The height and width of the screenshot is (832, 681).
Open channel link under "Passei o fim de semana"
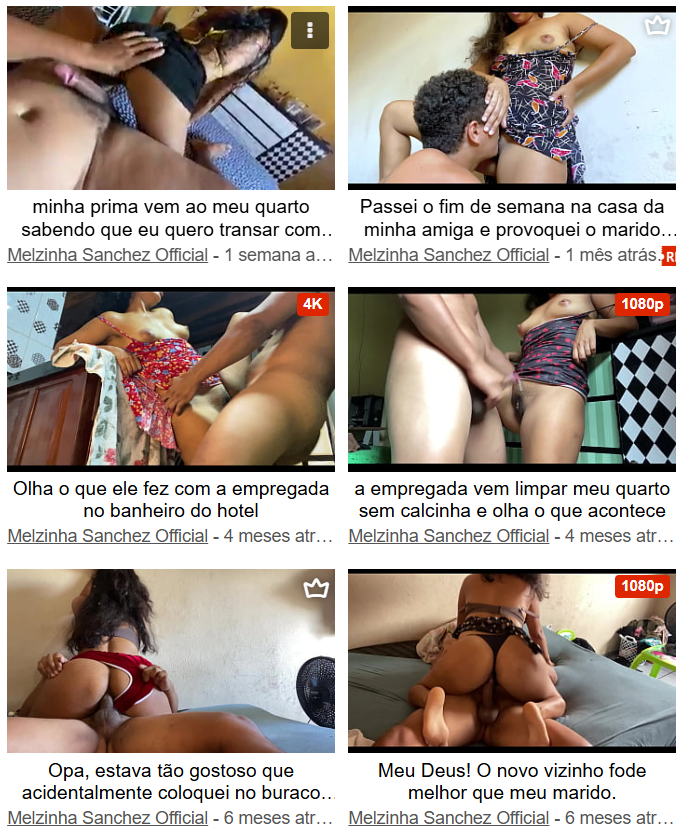(449, 254)
